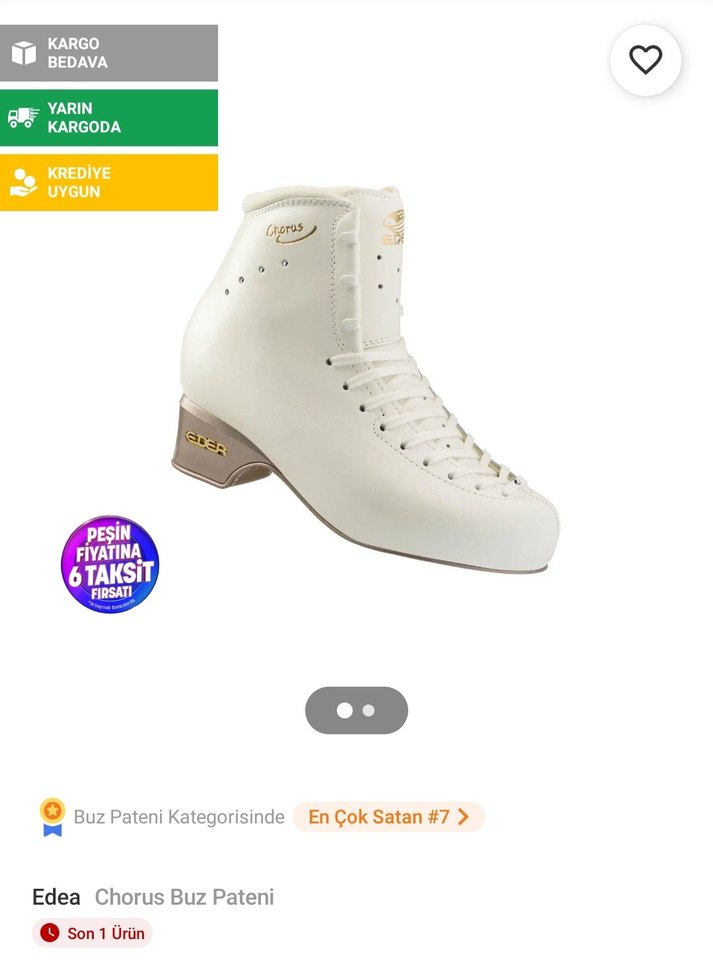
Task: Add Edea Chorus skate to favorites
Action: (x=645, y=60)
